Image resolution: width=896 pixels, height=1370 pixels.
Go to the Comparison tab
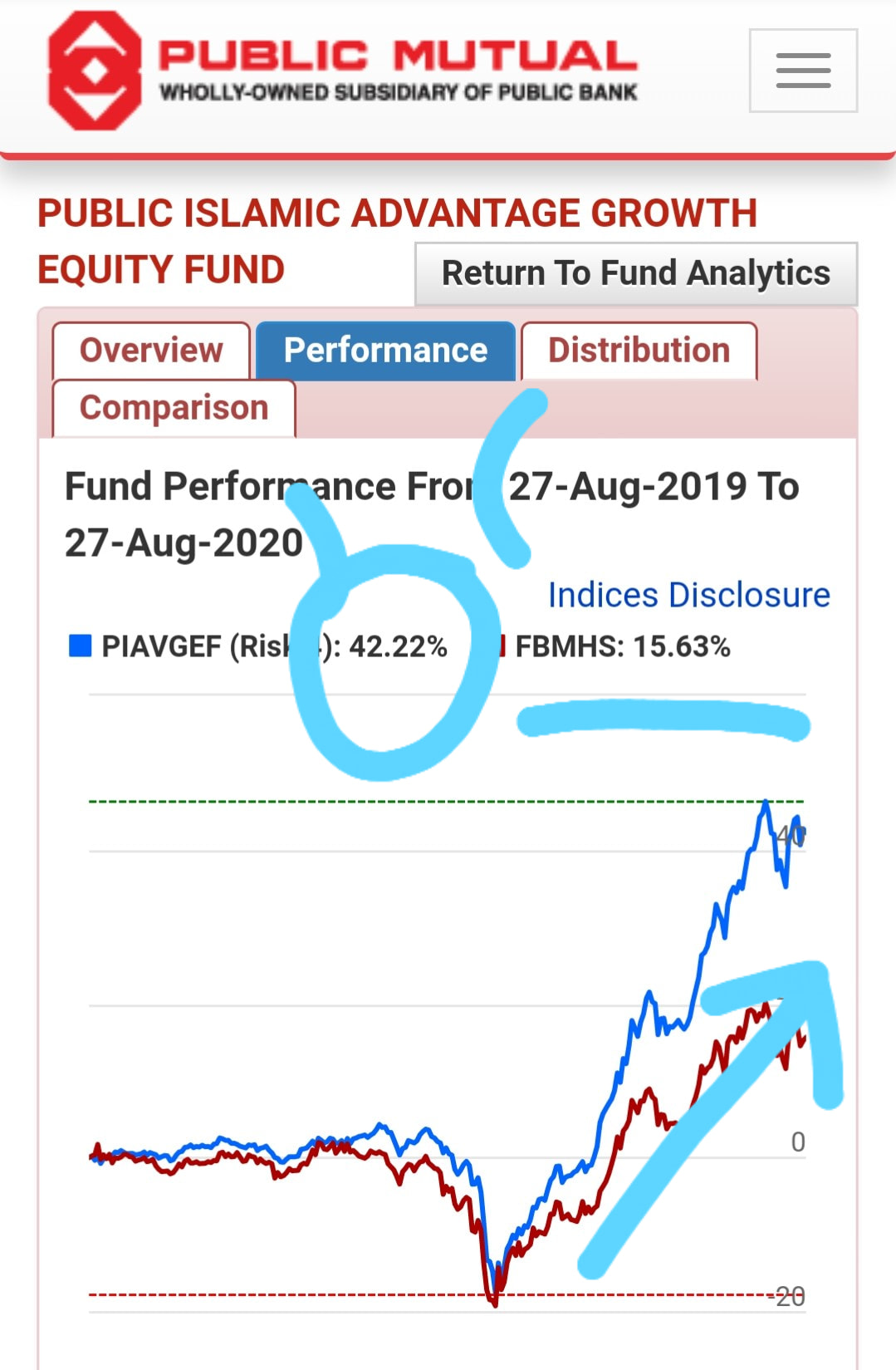tap(174, 408)
